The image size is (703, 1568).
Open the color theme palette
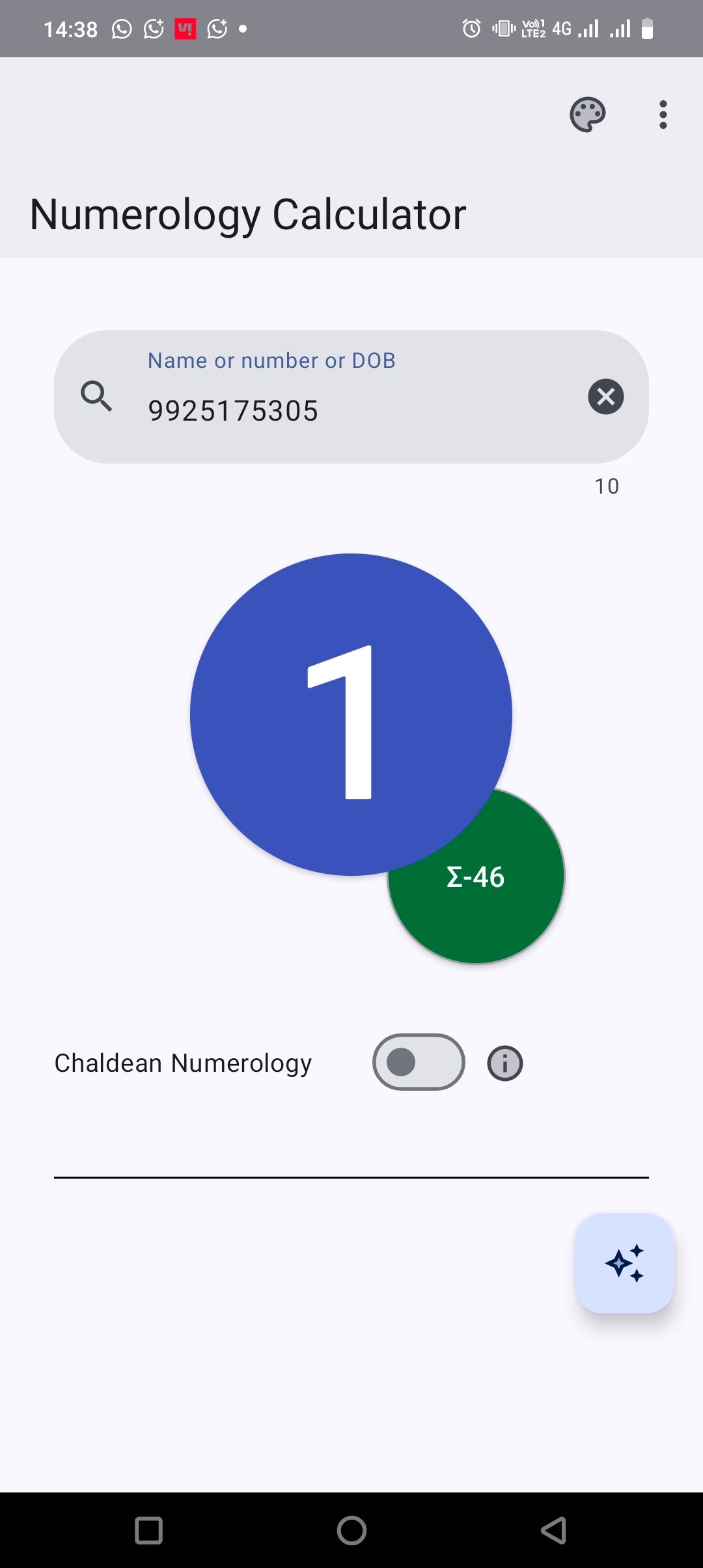click(x=588, y=115)
